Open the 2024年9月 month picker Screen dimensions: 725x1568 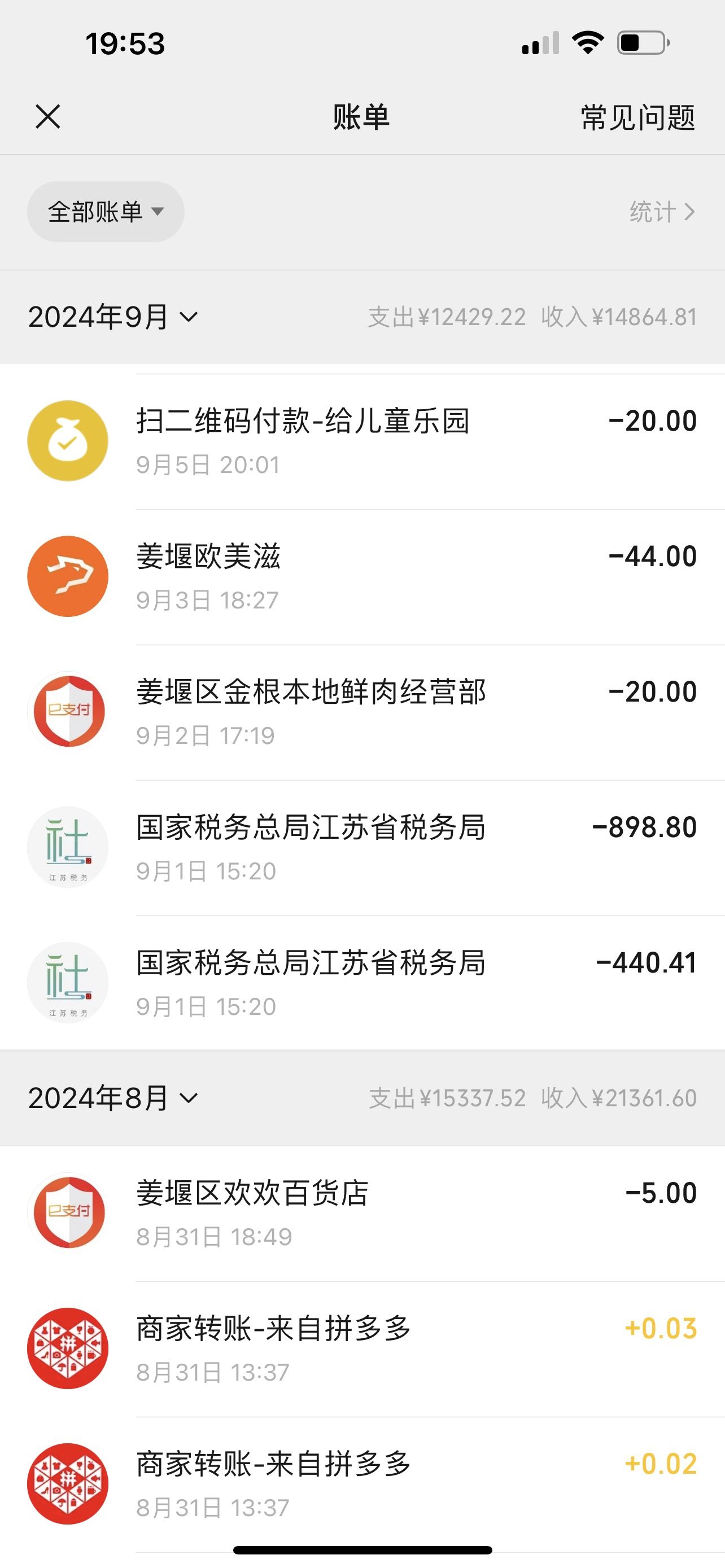click(113, 317)
